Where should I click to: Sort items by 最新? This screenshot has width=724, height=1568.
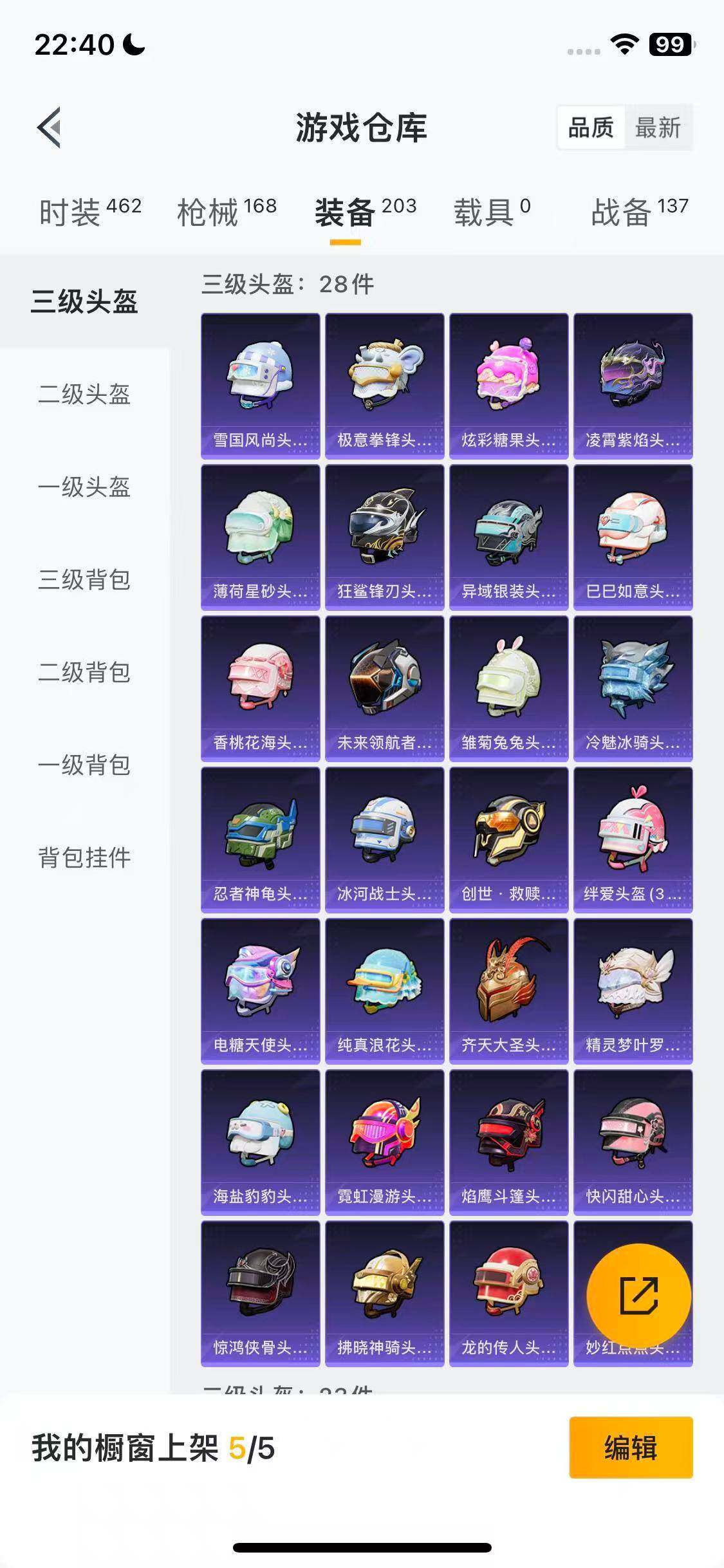658,127
